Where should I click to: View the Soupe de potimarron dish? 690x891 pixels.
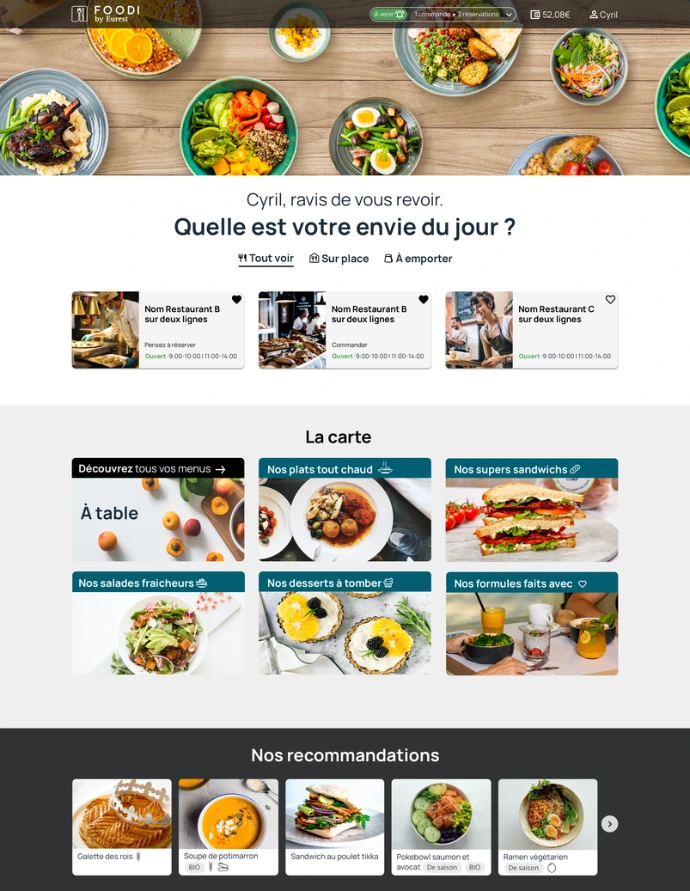coord(228,826)
